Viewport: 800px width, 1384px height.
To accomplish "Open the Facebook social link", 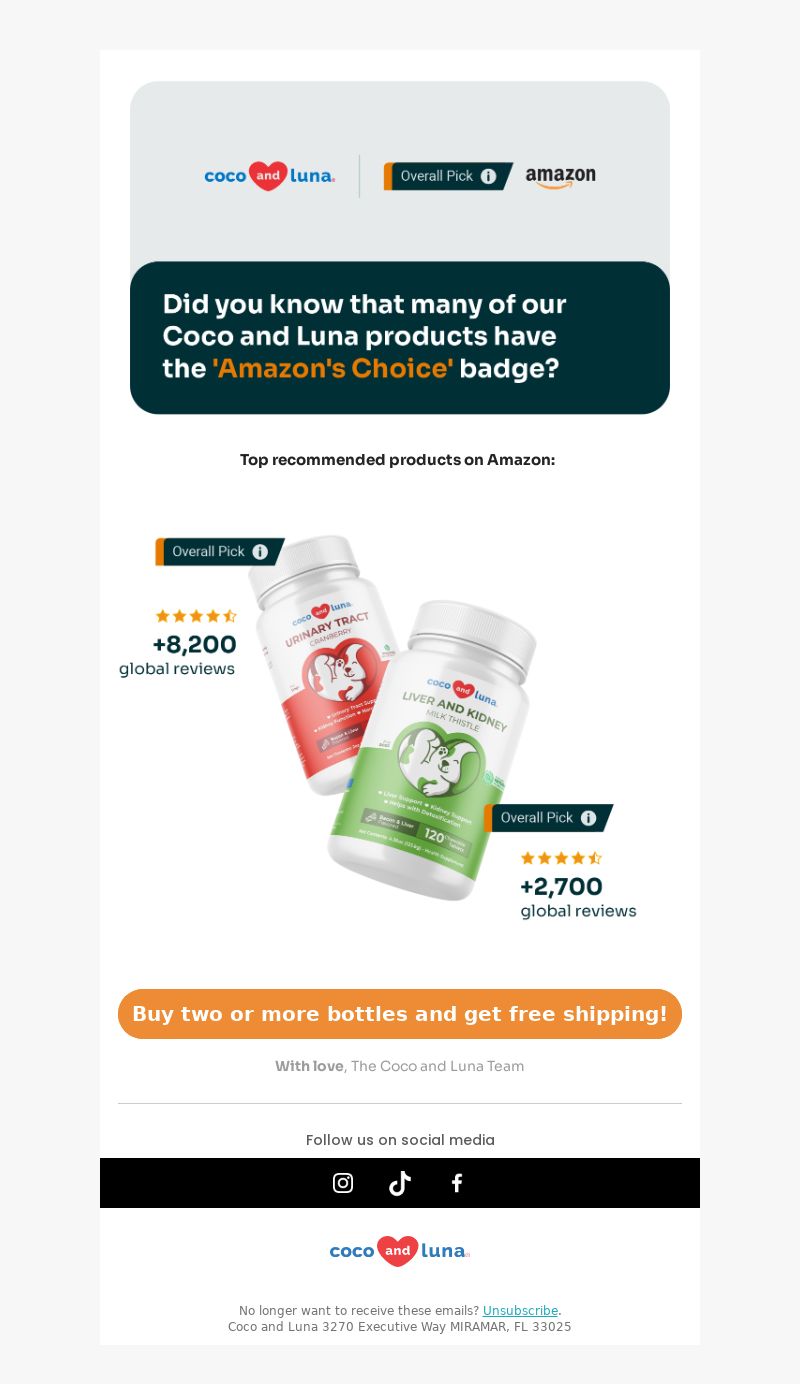I will click(x=457, y=1183).
